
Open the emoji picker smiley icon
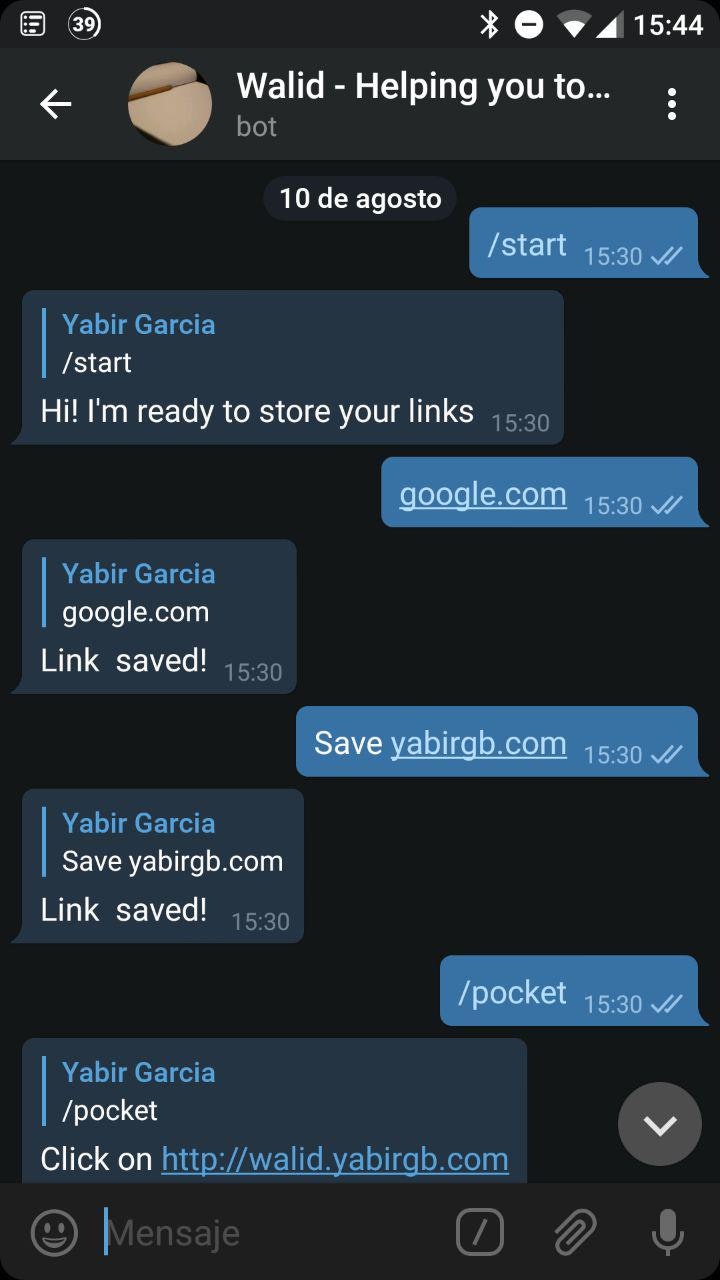[55, 1232]
